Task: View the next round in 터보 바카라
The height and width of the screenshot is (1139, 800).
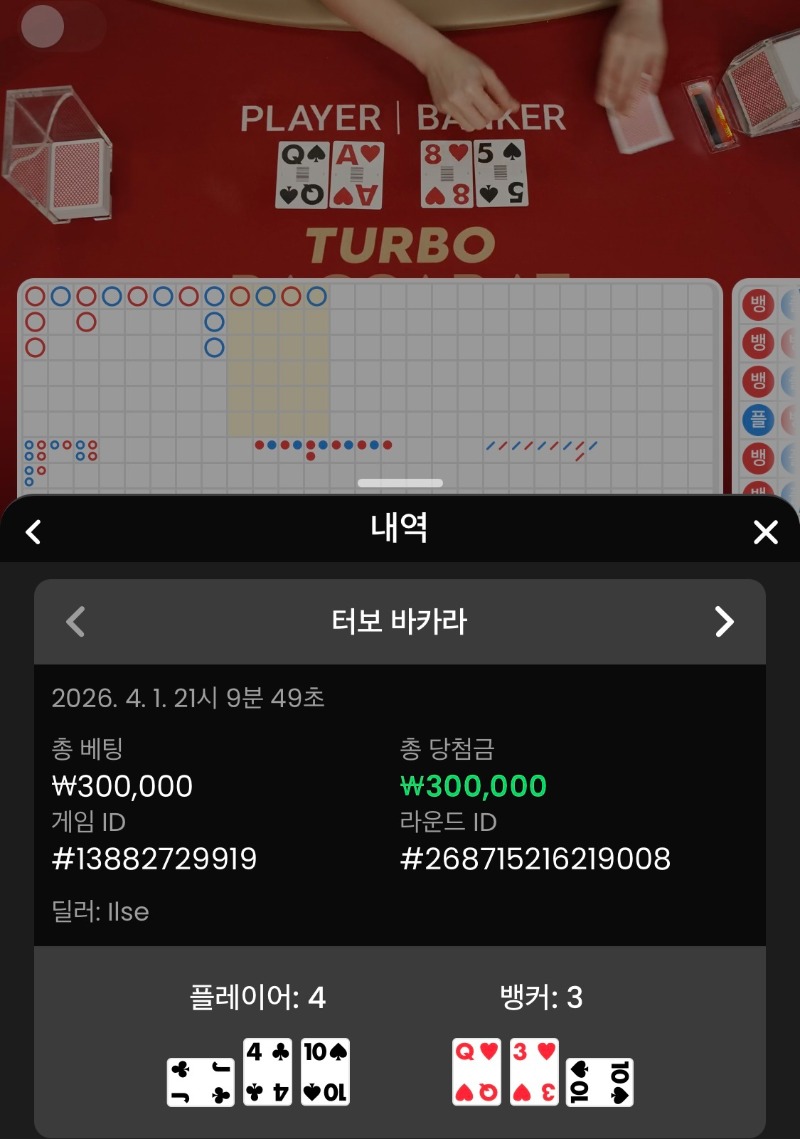Action: pos(724,622)
